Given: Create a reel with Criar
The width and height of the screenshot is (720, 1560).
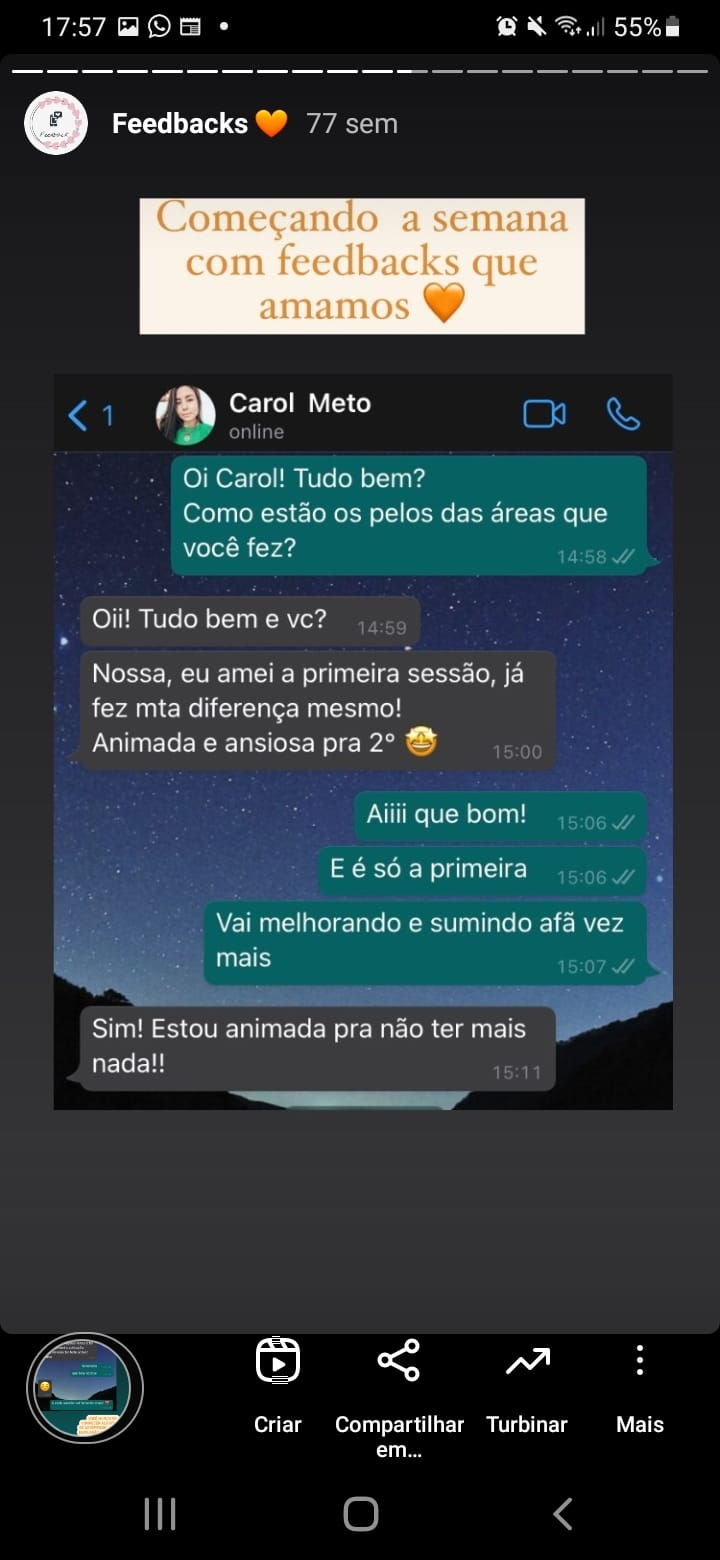Looking at the screenshot, I should coord(278,1385).
